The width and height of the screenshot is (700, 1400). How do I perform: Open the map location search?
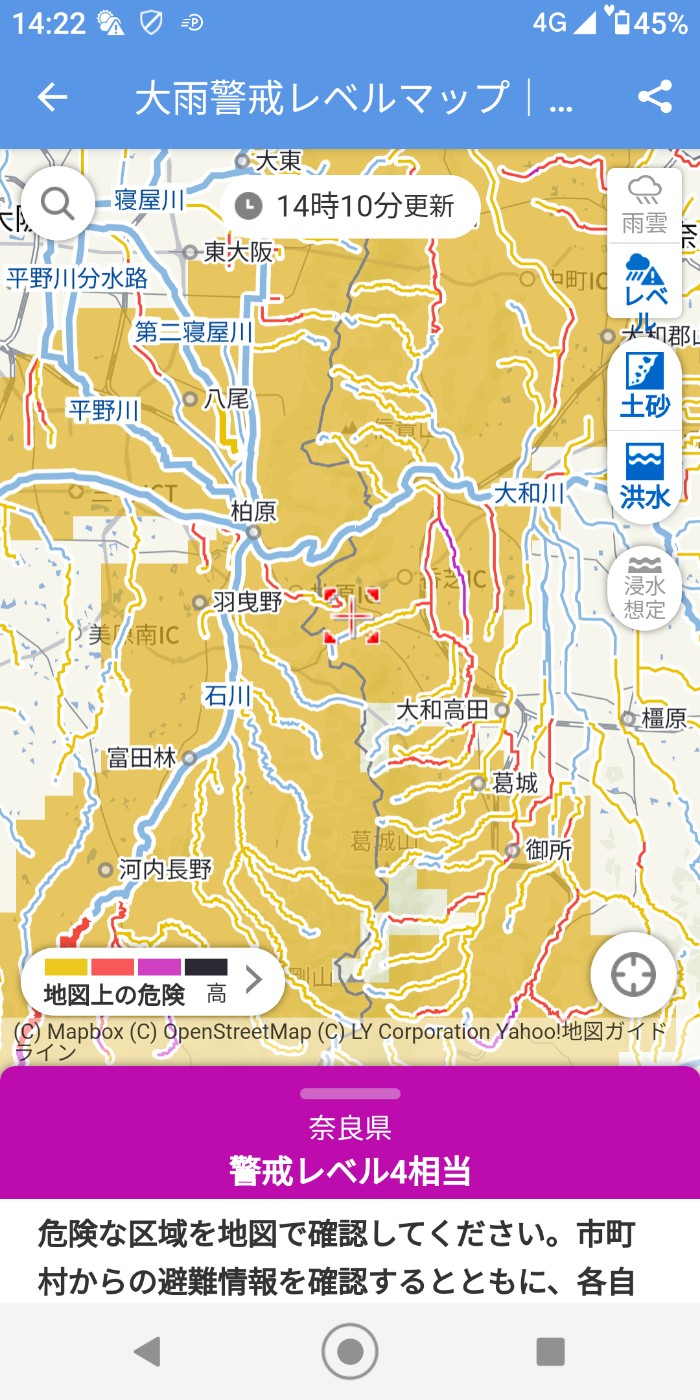(57, 204)
